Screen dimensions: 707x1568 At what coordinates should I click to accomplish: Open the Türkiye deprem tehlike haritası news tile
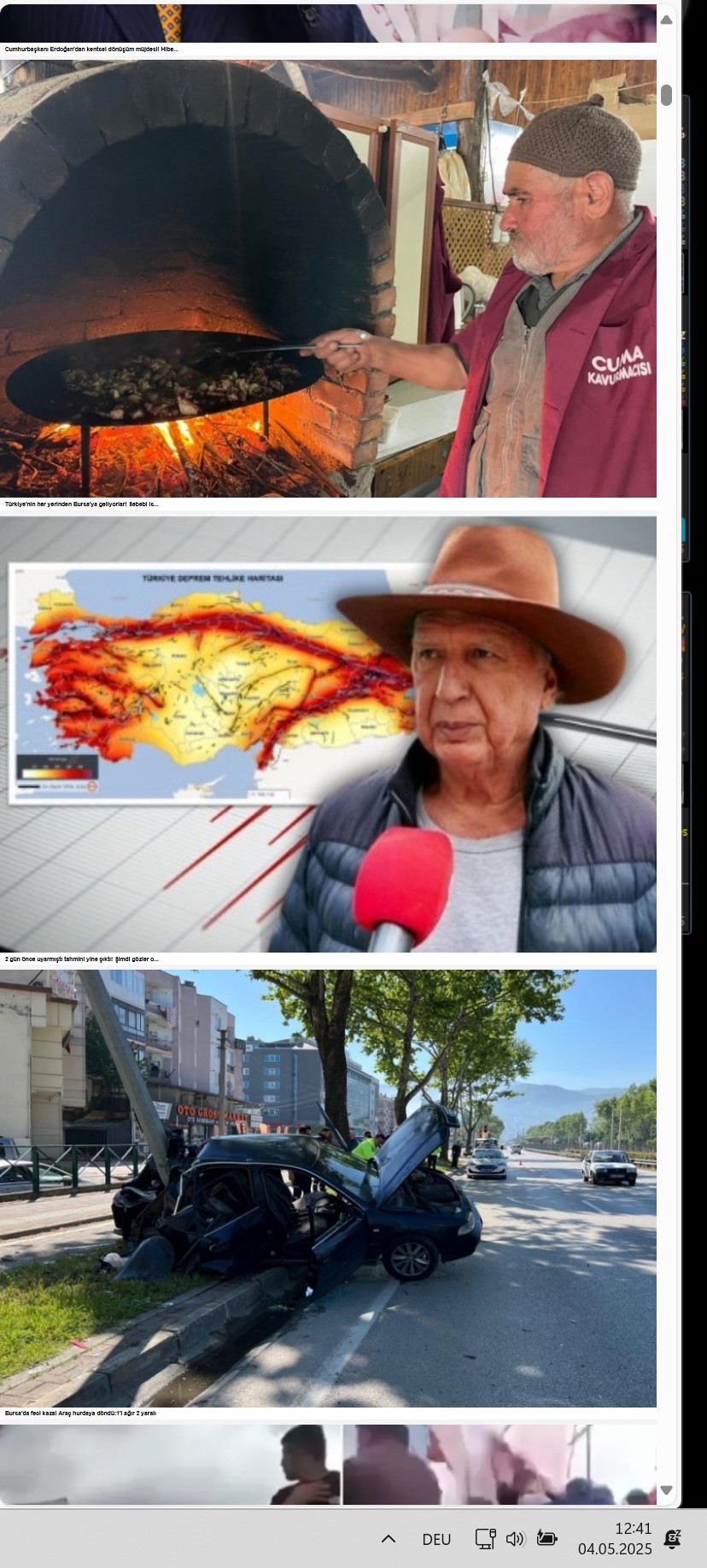coord(328,734)
